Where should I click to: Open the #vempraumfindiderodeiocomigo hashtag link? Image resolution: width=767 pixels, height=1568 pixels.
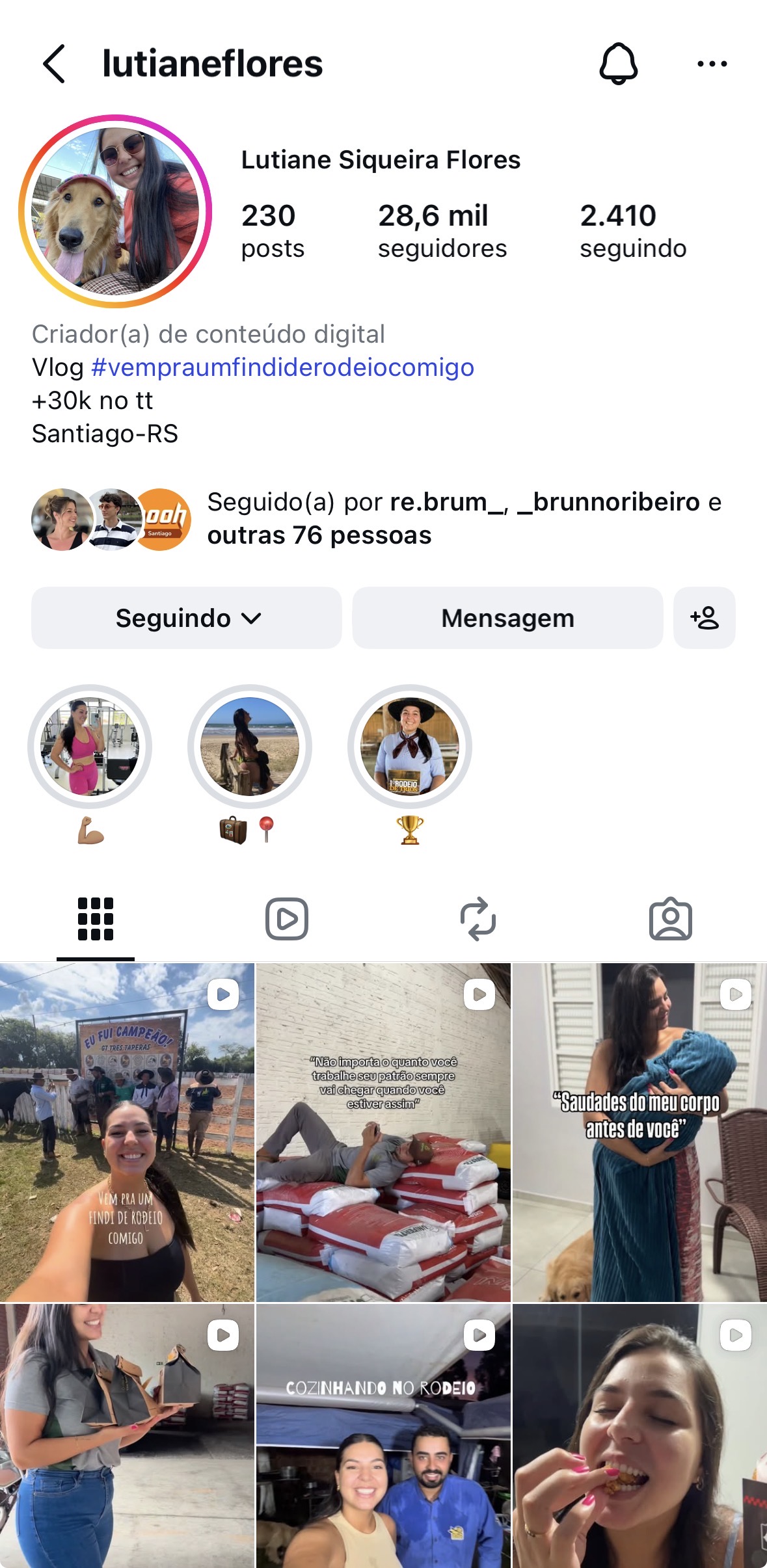pyautogui.click(x=282, y=367)
